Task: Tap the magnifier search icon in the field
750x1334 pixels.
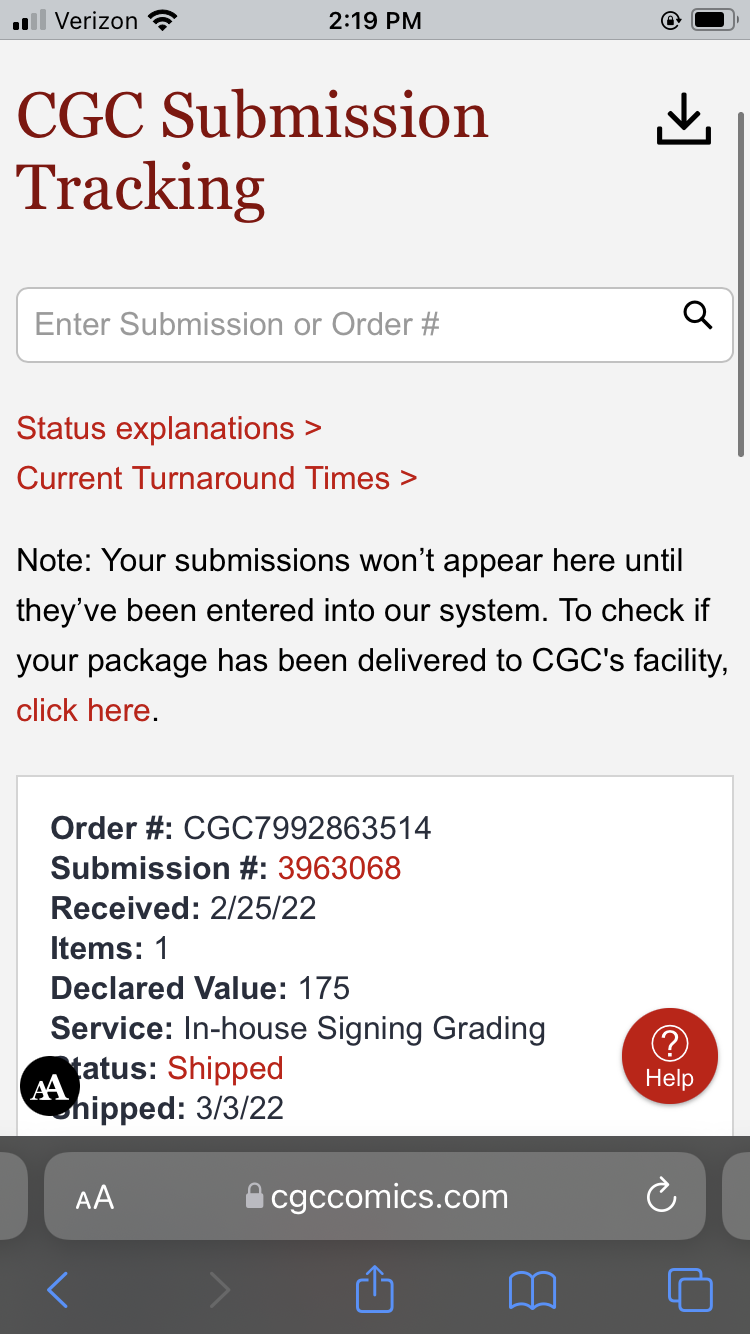Action: click(x=697, y=315)
